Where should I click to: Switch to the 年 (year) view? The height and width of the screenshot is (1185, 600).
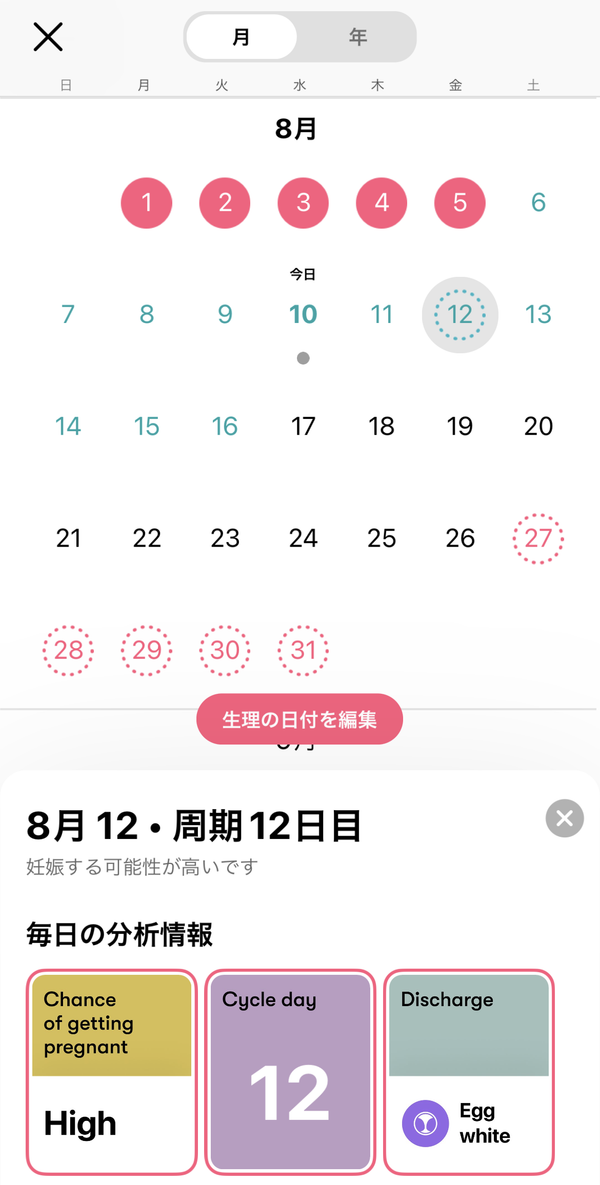tap(357, 37)
